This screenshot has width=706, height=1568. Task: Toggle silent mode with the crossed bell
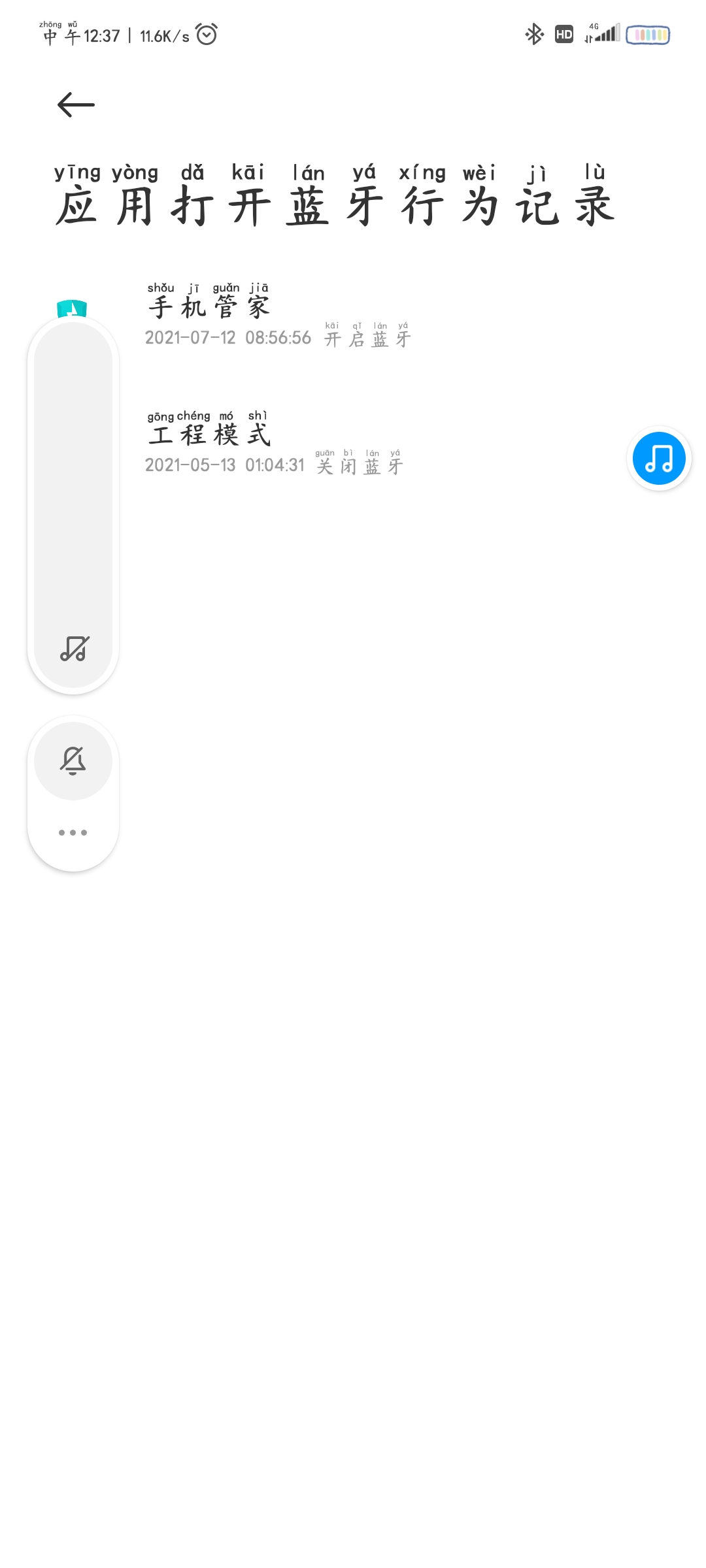pyautogui.click(x=73, y=760)
